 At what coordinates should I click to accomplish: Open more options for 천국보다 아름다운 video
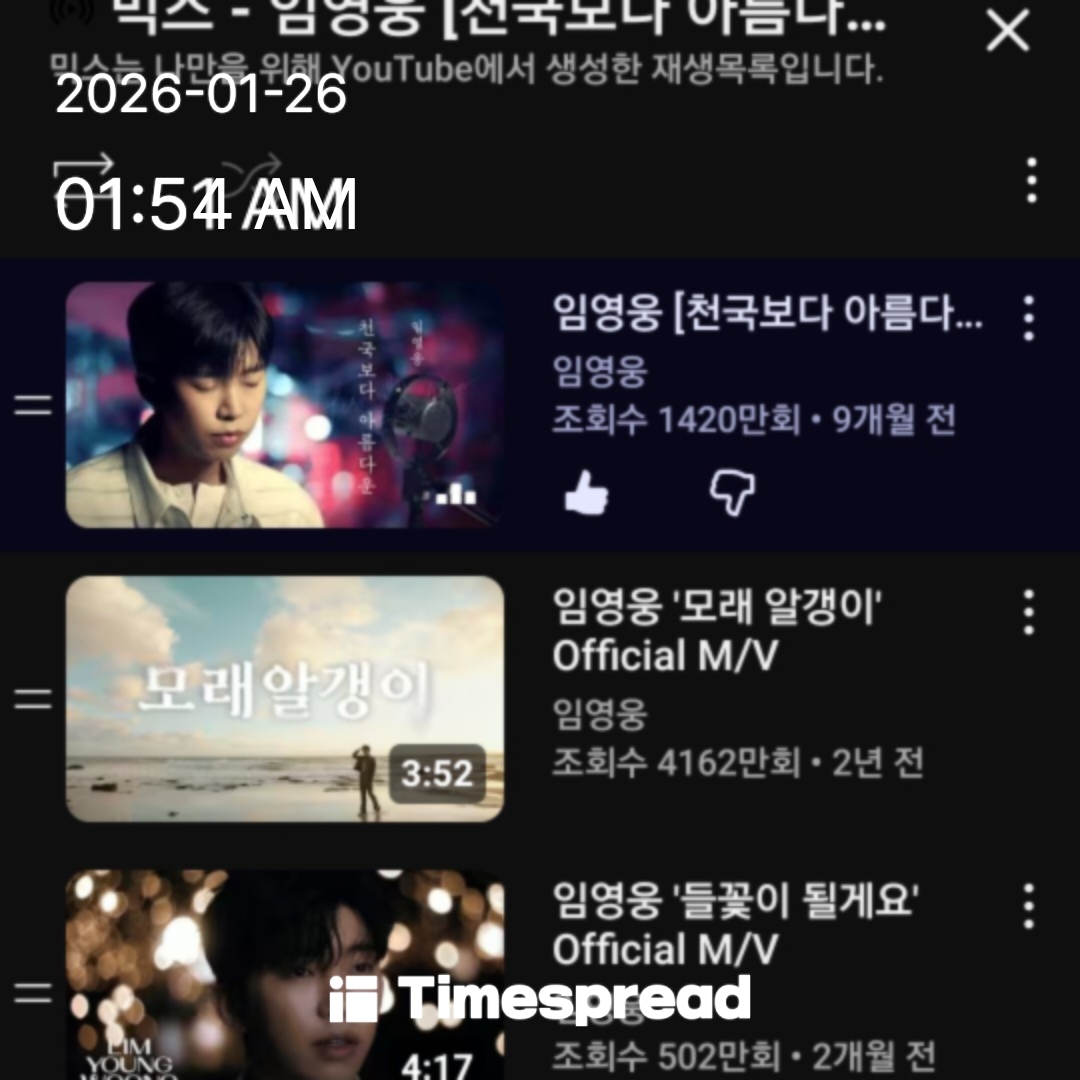pos(1029,319)
